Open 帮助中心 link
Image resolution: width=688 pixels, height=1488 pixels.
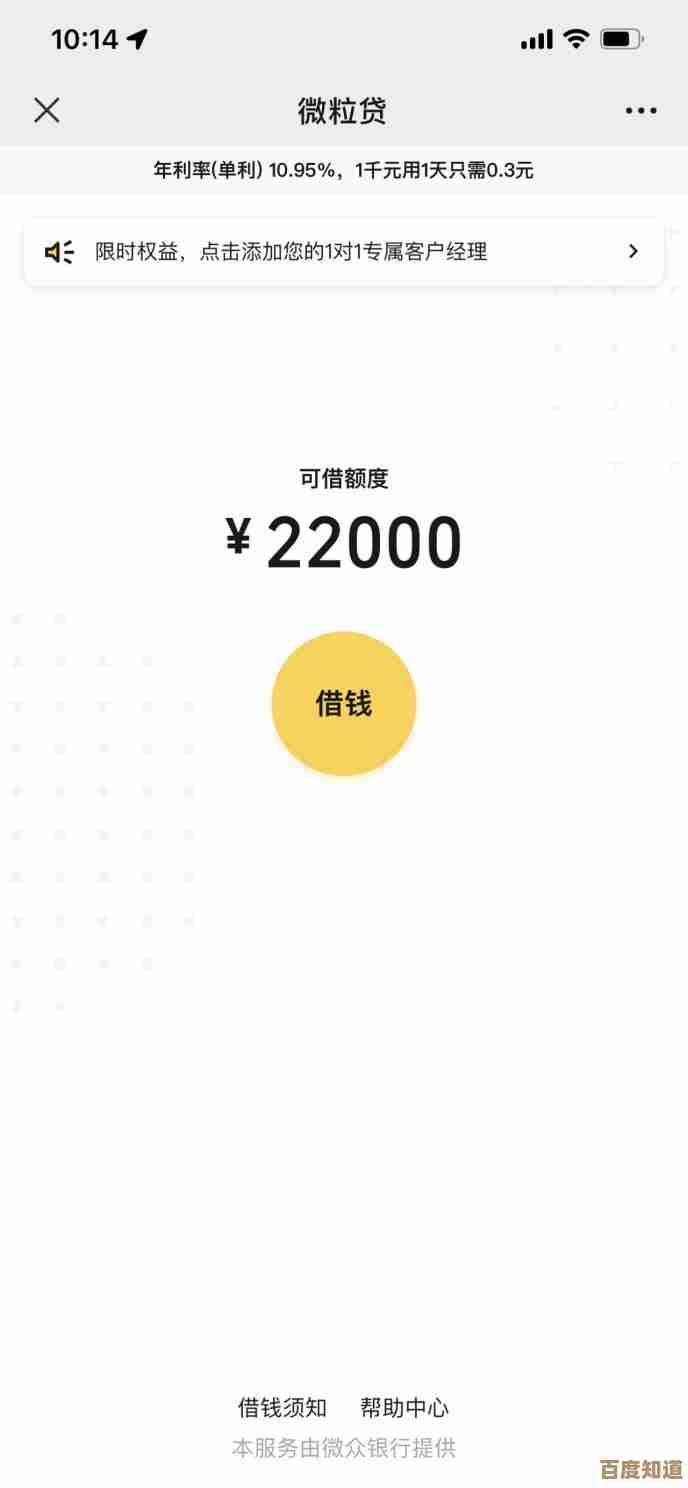coord(404,1407)
